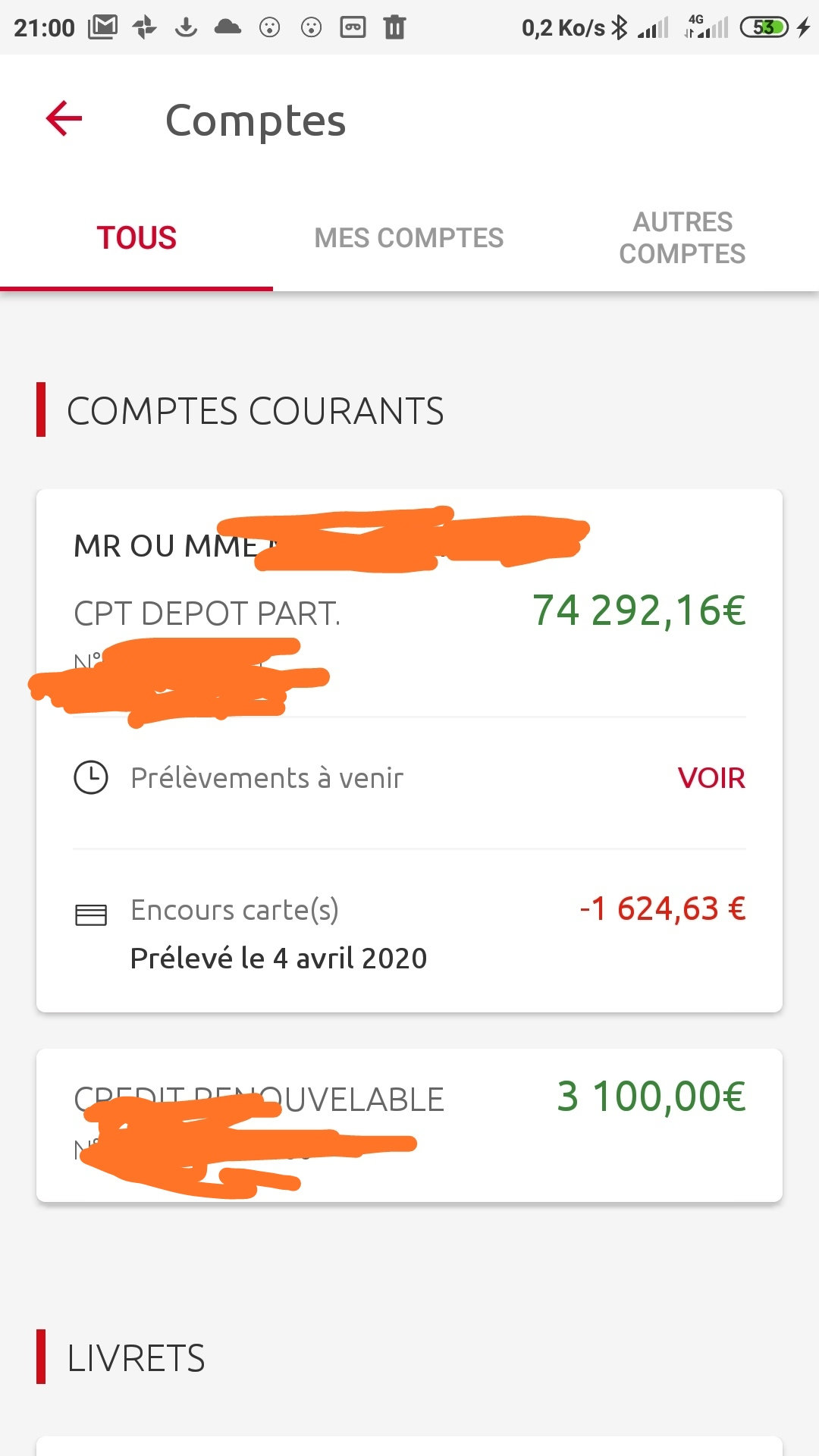
Task: Go back using the red arrow
Action: coord(64,119)
